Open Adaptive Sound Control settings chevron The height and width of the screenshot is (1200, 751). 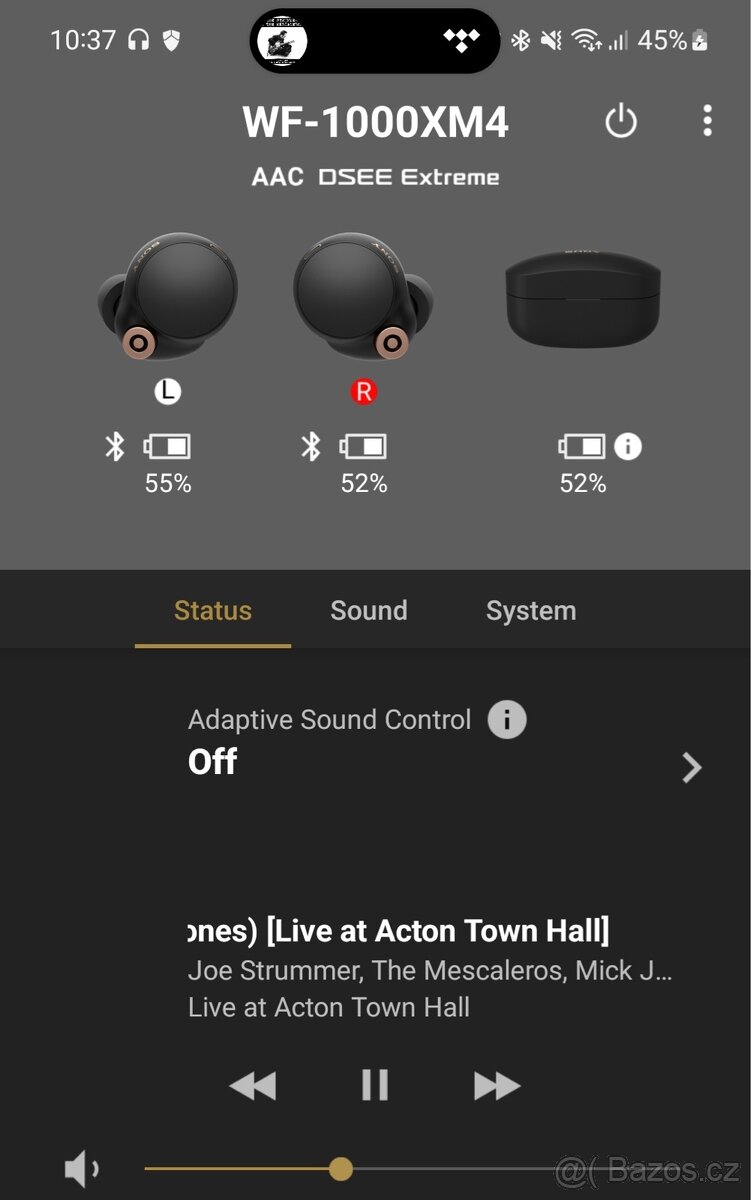point(691,767)
